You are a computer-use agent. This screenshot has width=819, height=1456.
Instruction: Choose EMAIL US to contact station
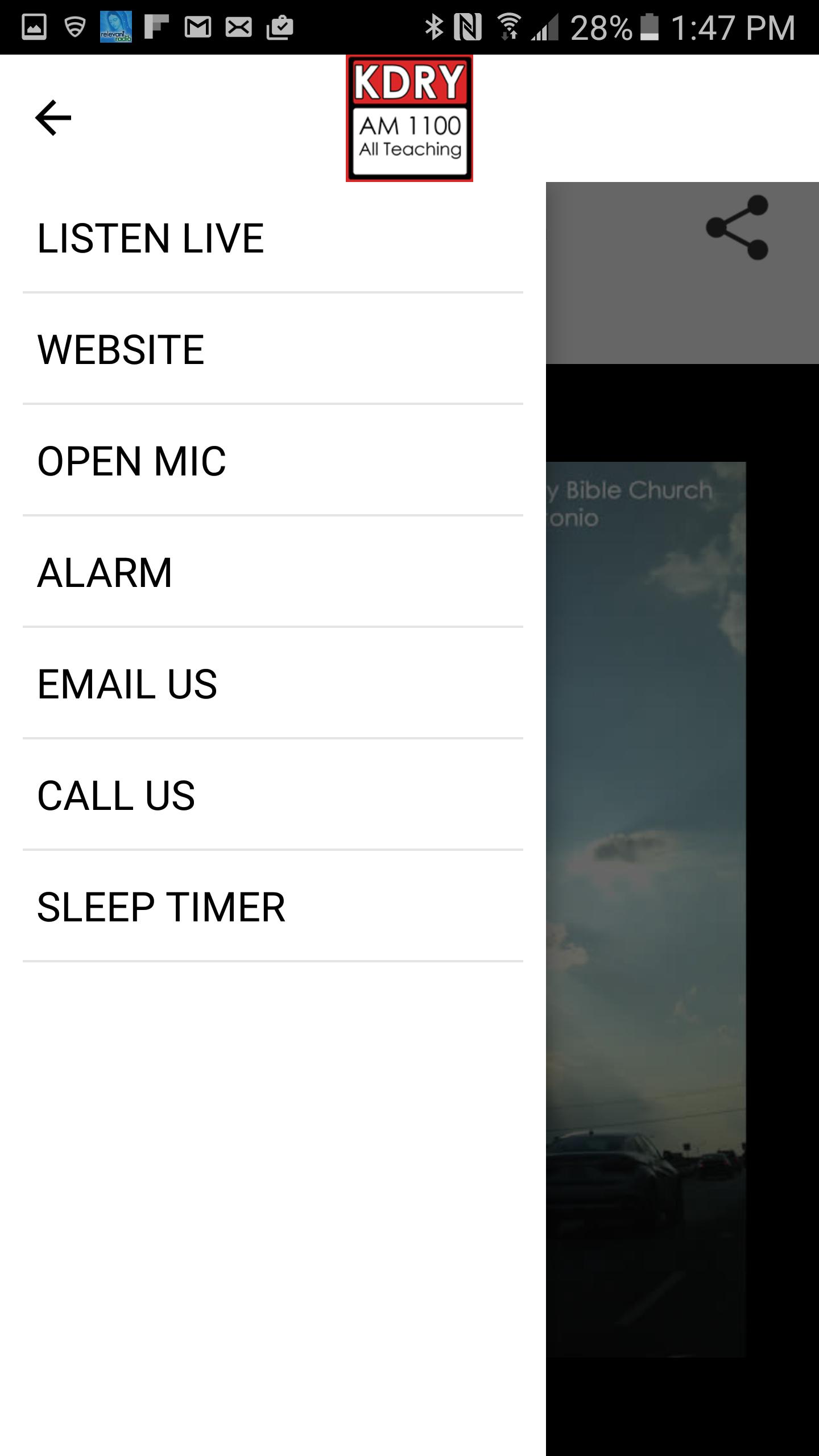(x=127, y=684)
